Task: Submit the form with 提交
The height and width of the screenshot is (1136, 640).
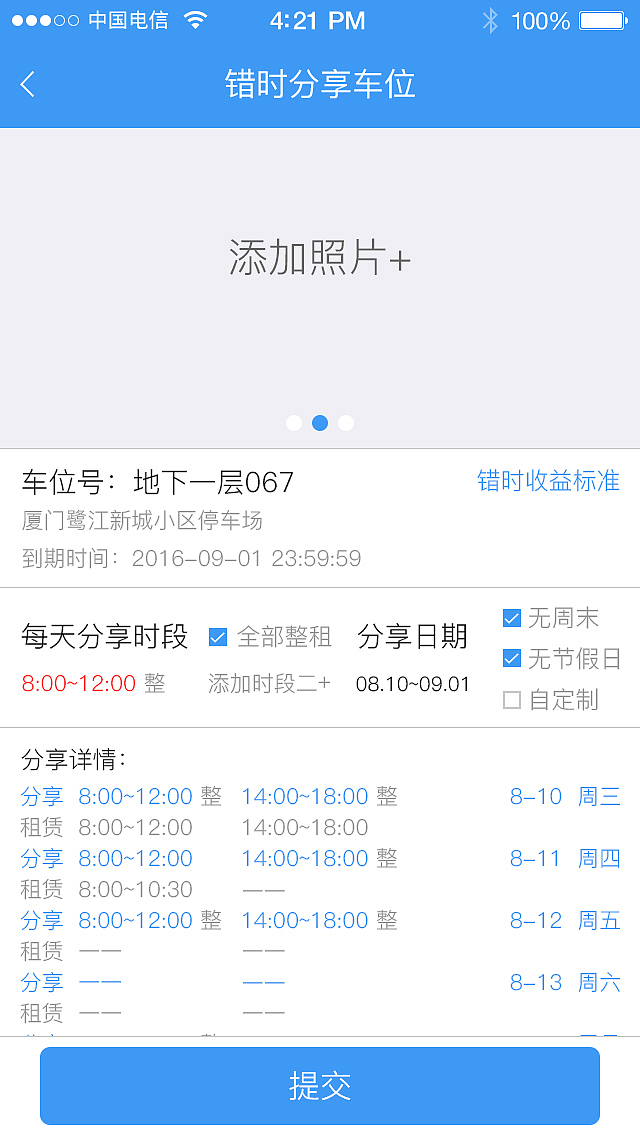Action: tap(320, 1086)
